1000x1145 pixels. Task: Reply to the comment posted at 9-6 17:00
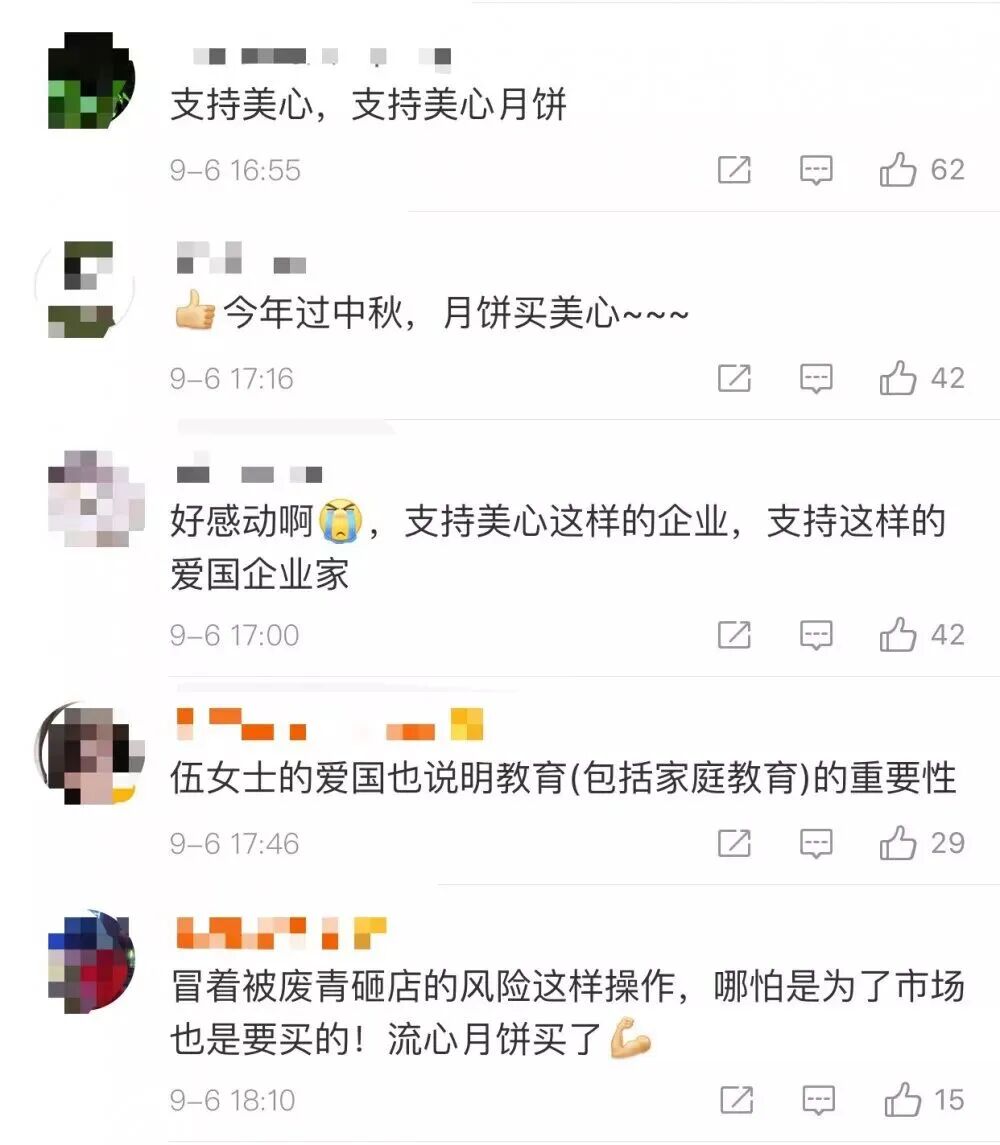point(817,635)
